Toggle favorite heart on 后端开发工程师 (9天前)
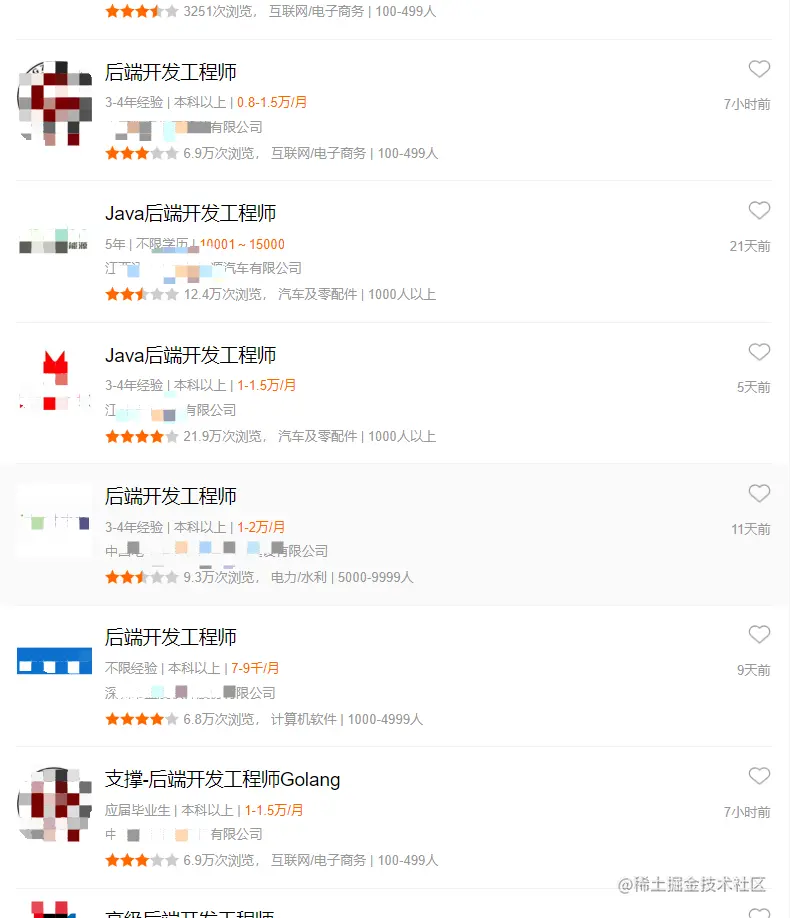The width and height of the screenshot is (790, 918). point(759,634)
